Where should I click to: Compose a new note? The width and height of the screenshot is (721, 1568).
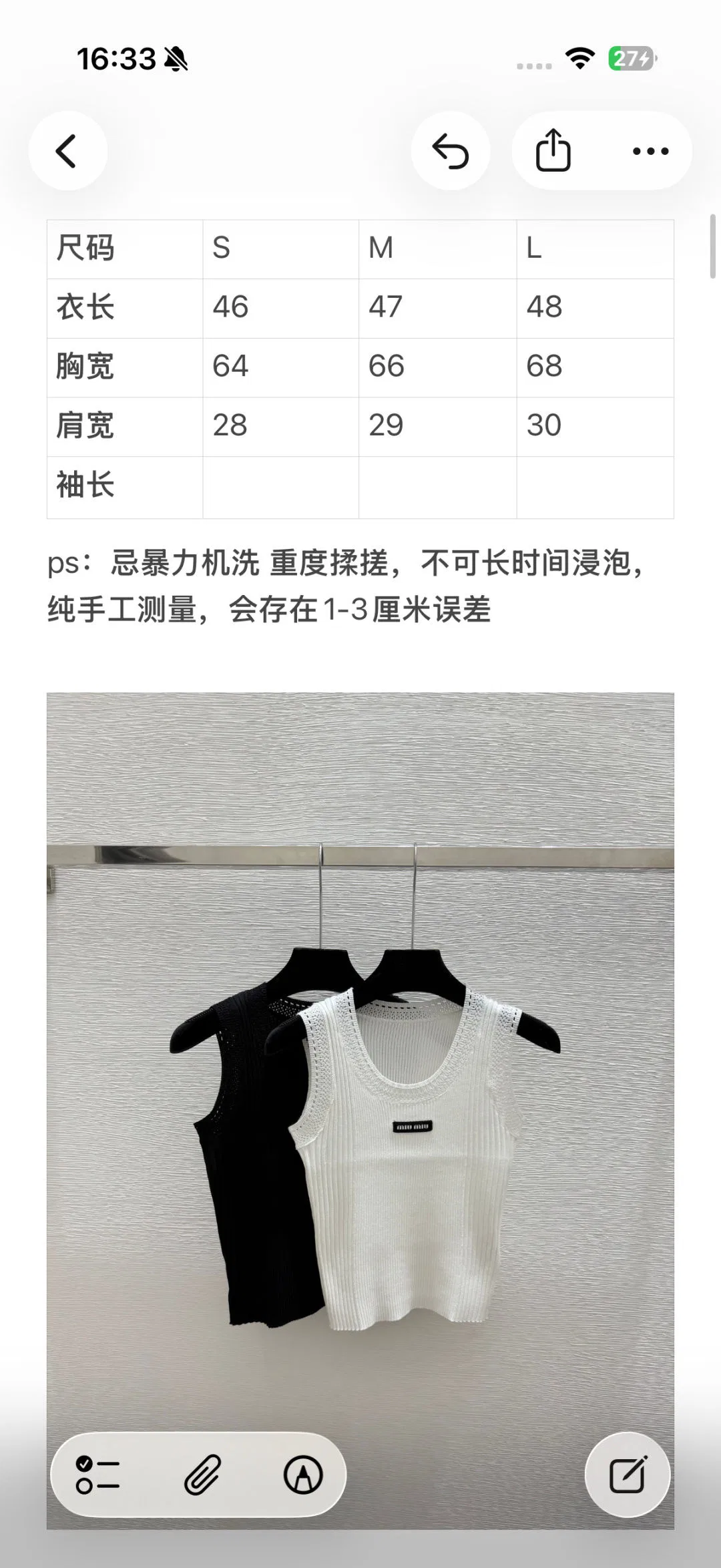pyautogui.click(x=628, y=1475)
